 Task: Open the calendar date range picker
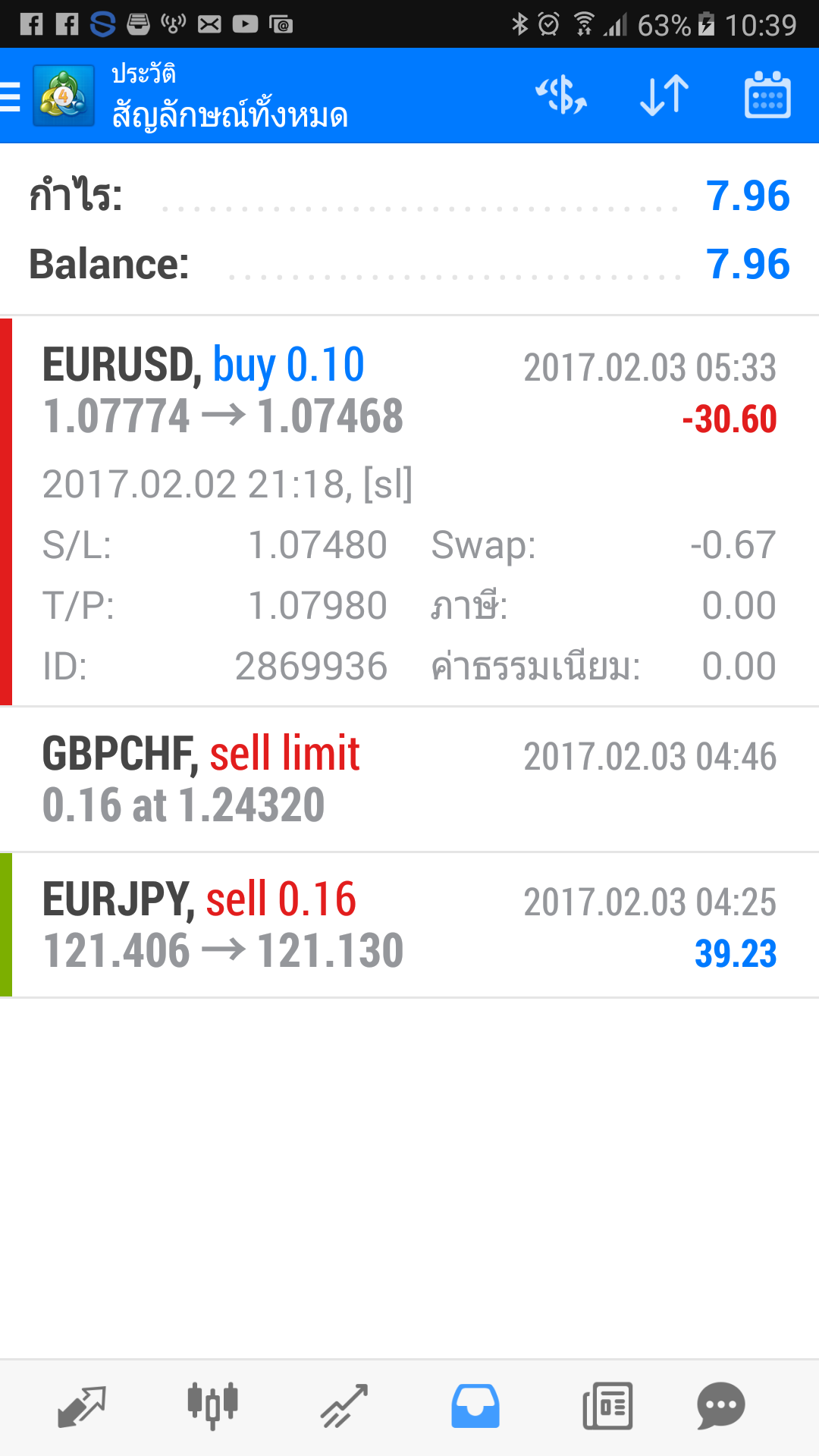pyautogui.click(x=767, y=96)
